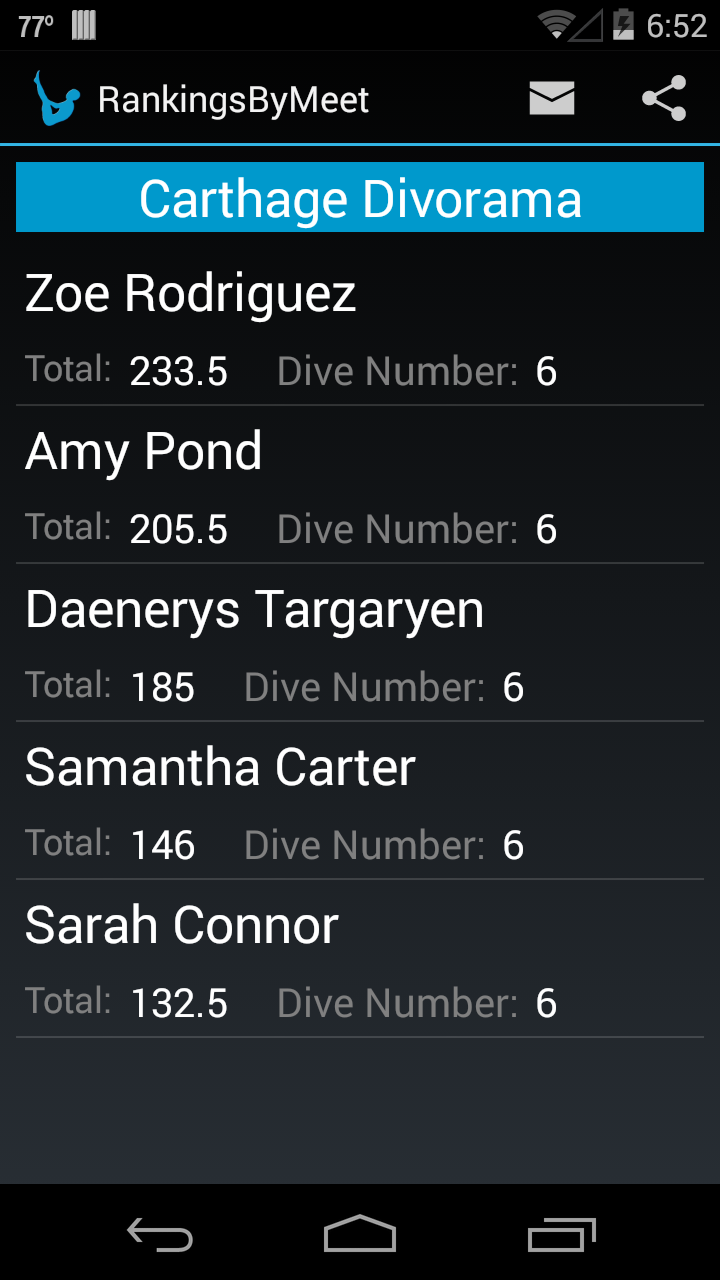Select Sarah Connor's list entry
The width and height of the screenshot is (720, 1280).
pos(181,924)
